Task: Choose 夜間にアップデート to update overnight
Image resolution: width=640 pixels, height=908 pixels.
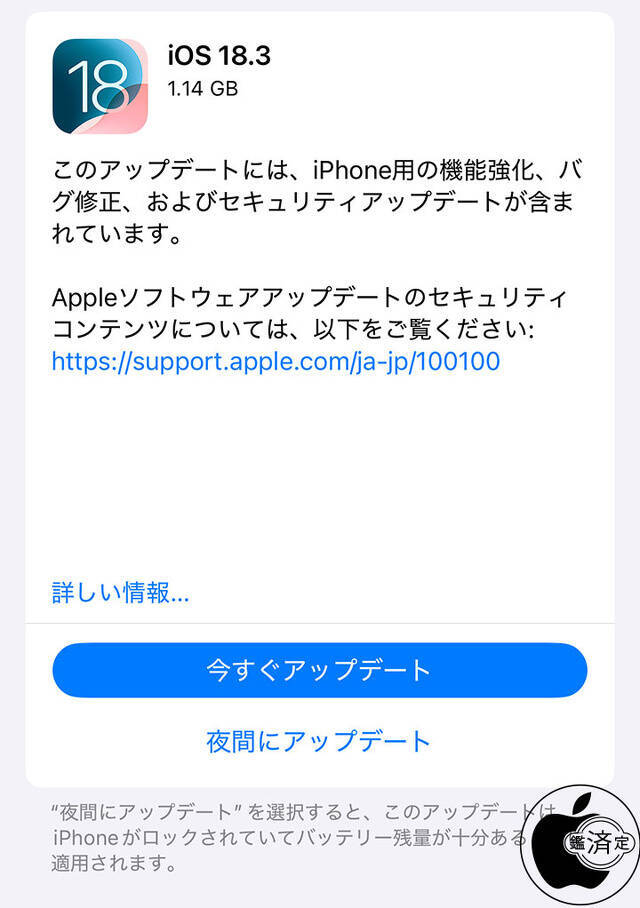Action: (x=319, y=741)
